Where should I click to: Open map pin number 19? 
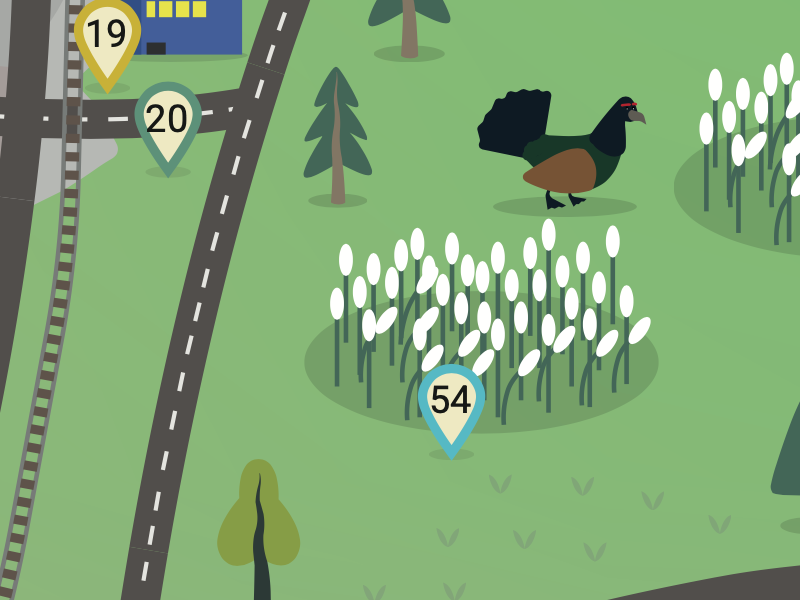pyautogui.click(x=107, y=36)
